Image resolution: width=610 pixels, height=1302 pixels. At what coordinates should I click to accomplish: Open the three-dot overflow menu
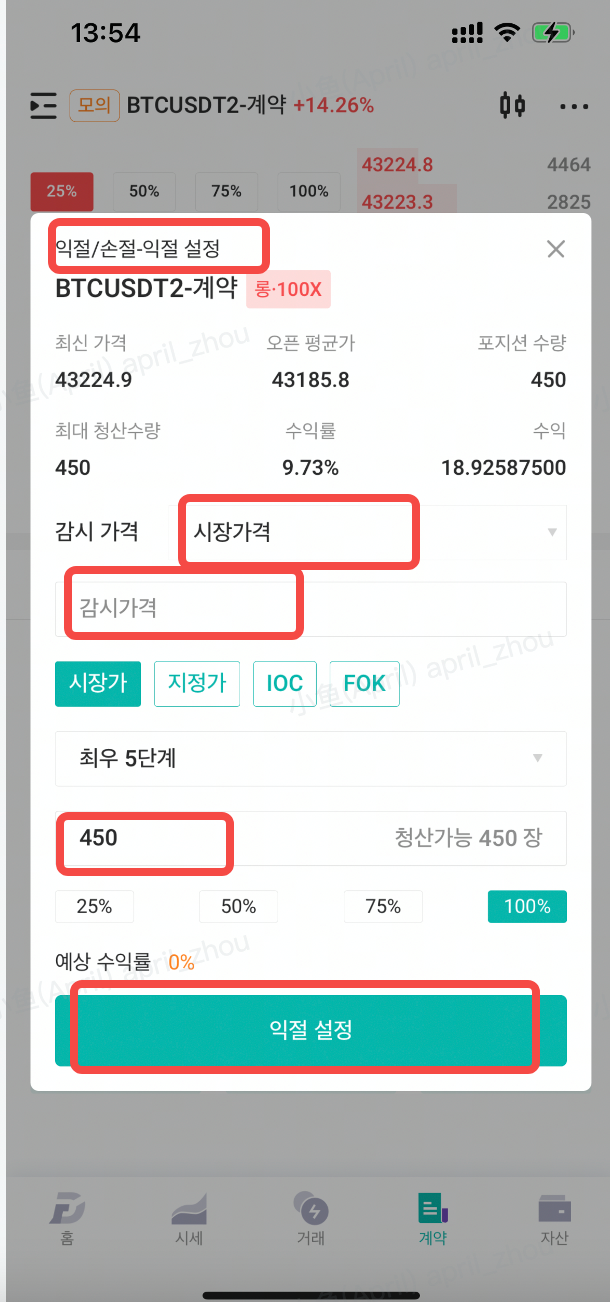[573, 105]
